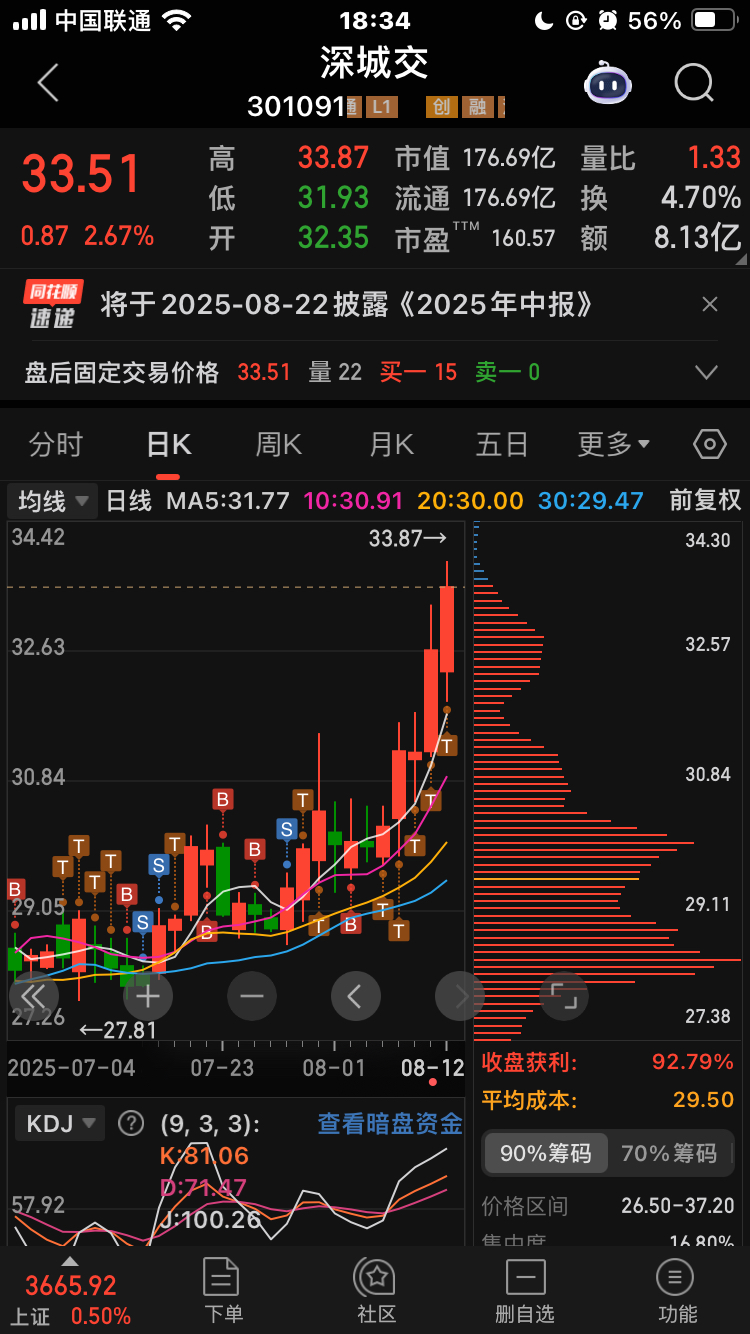The height and width of the screenshot is (1334, 750).
Task: Dismiss the 2025年中报 announcement banner
Action: [710, 304]
